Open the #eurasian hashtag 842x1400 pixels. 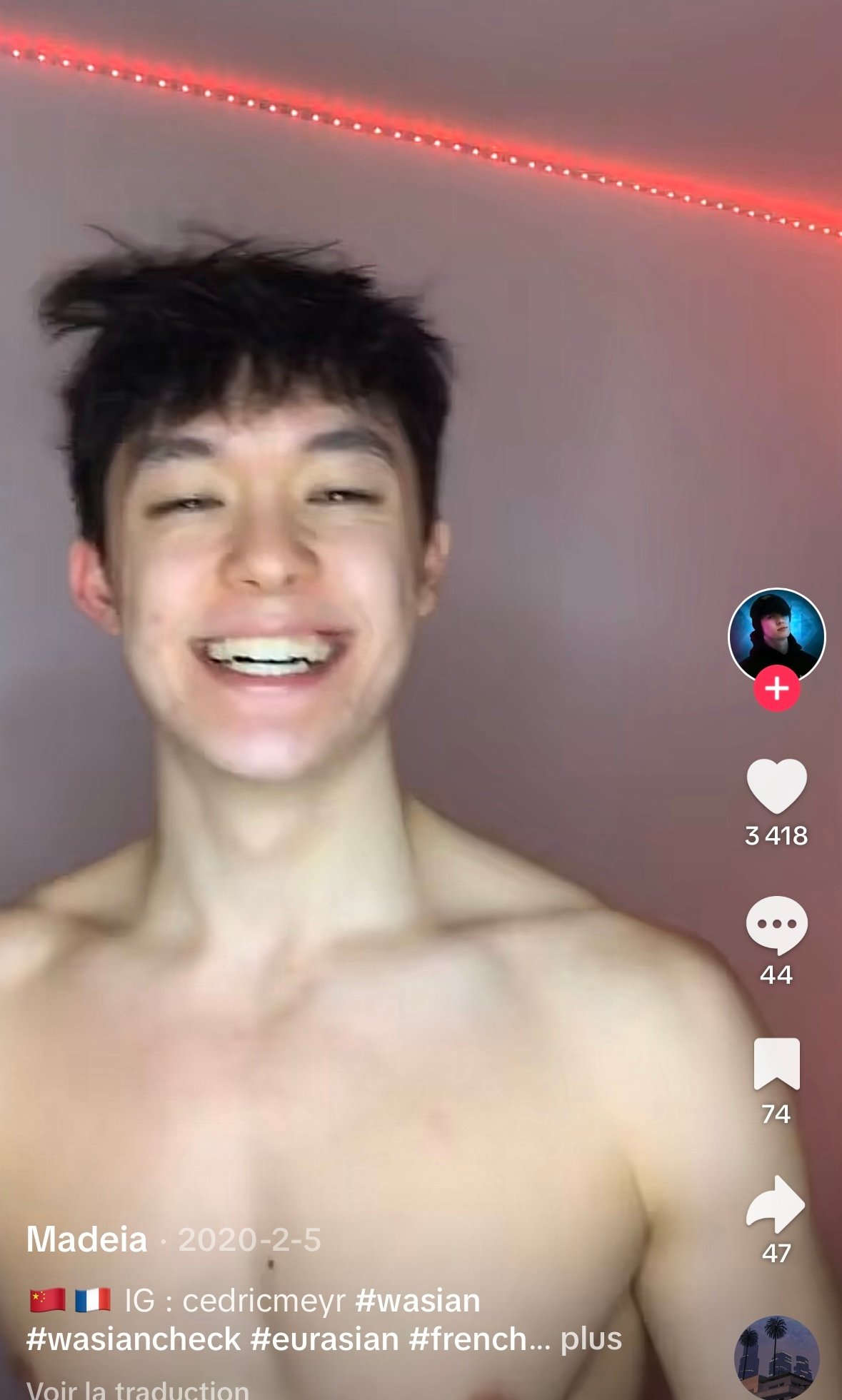coord(325,1339)
